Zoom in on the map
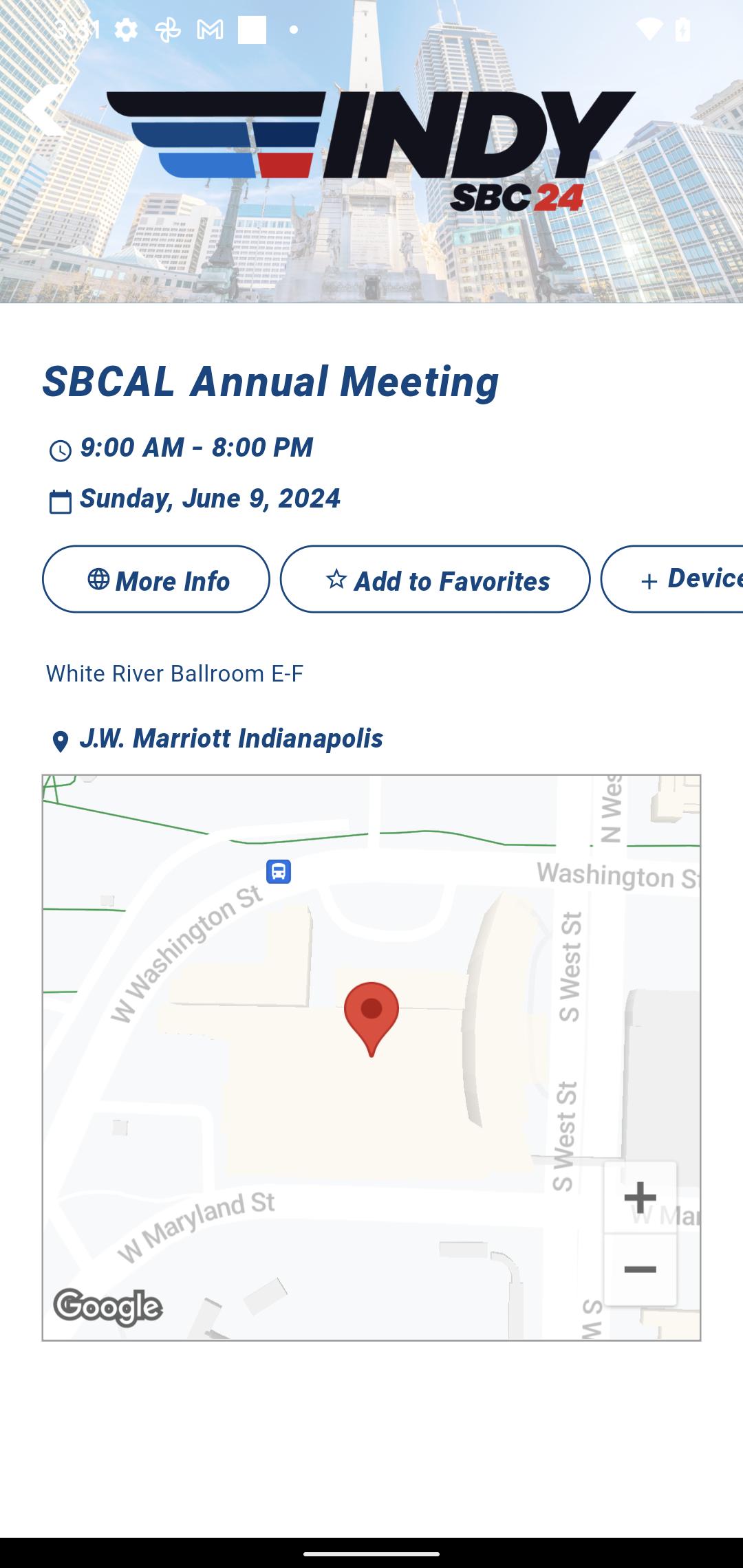This screenshot has width=743, height=1568. (640, 1197)
